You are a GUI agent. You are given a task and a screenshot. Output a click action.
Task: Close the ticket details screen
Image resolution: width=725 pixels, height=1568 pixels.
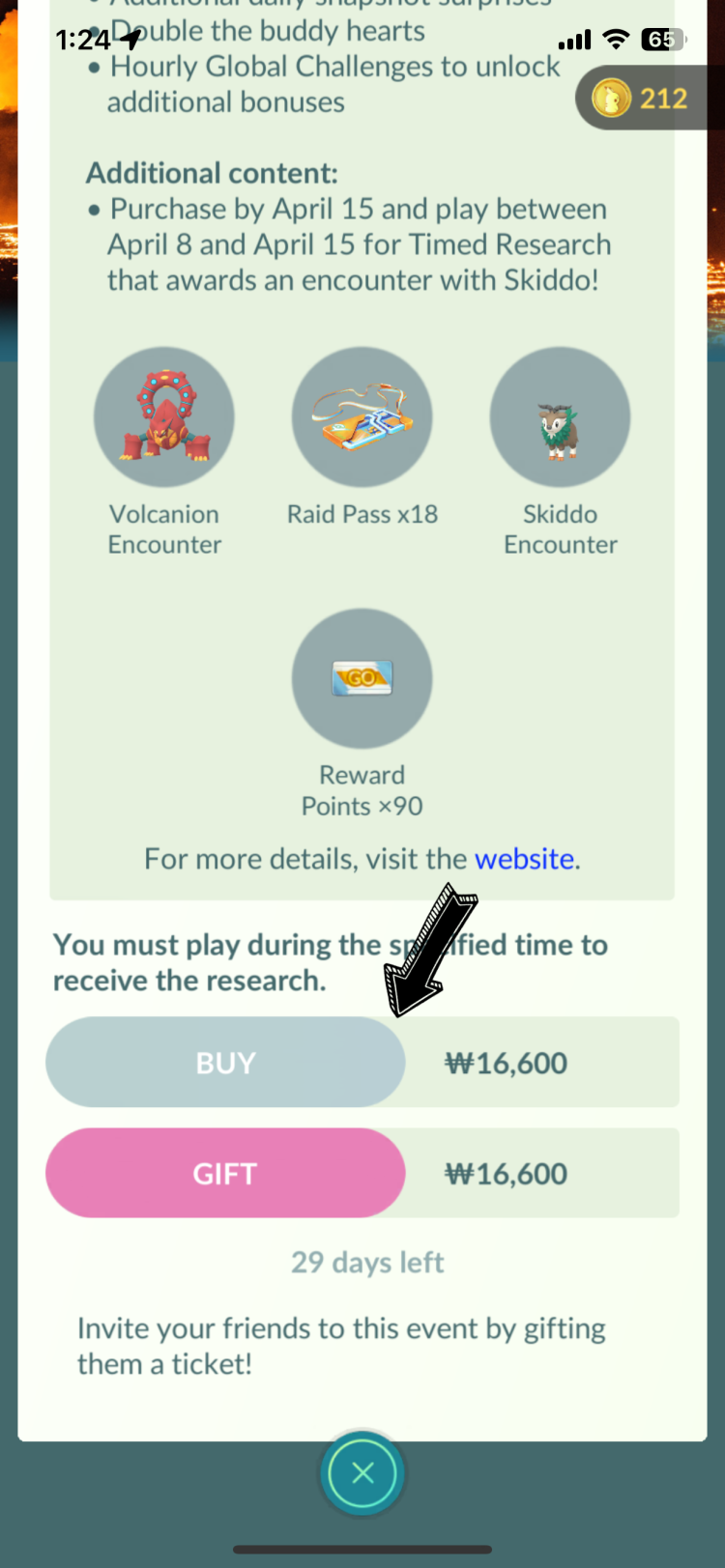[x=362, y=1472]
